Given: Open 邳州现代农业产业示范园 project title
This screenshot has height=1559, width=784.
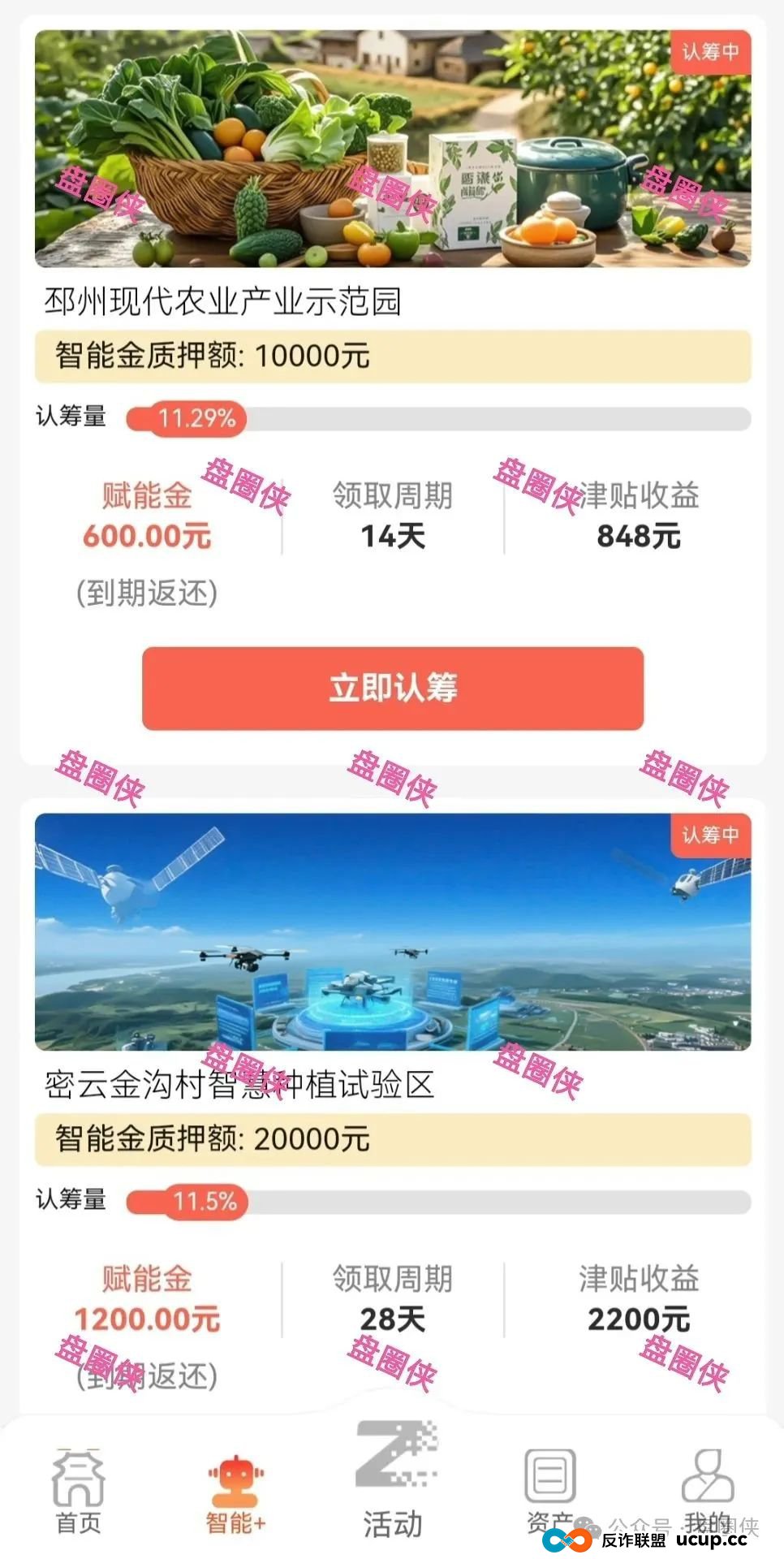Looking at the screenshot, I should click(224, 299).
